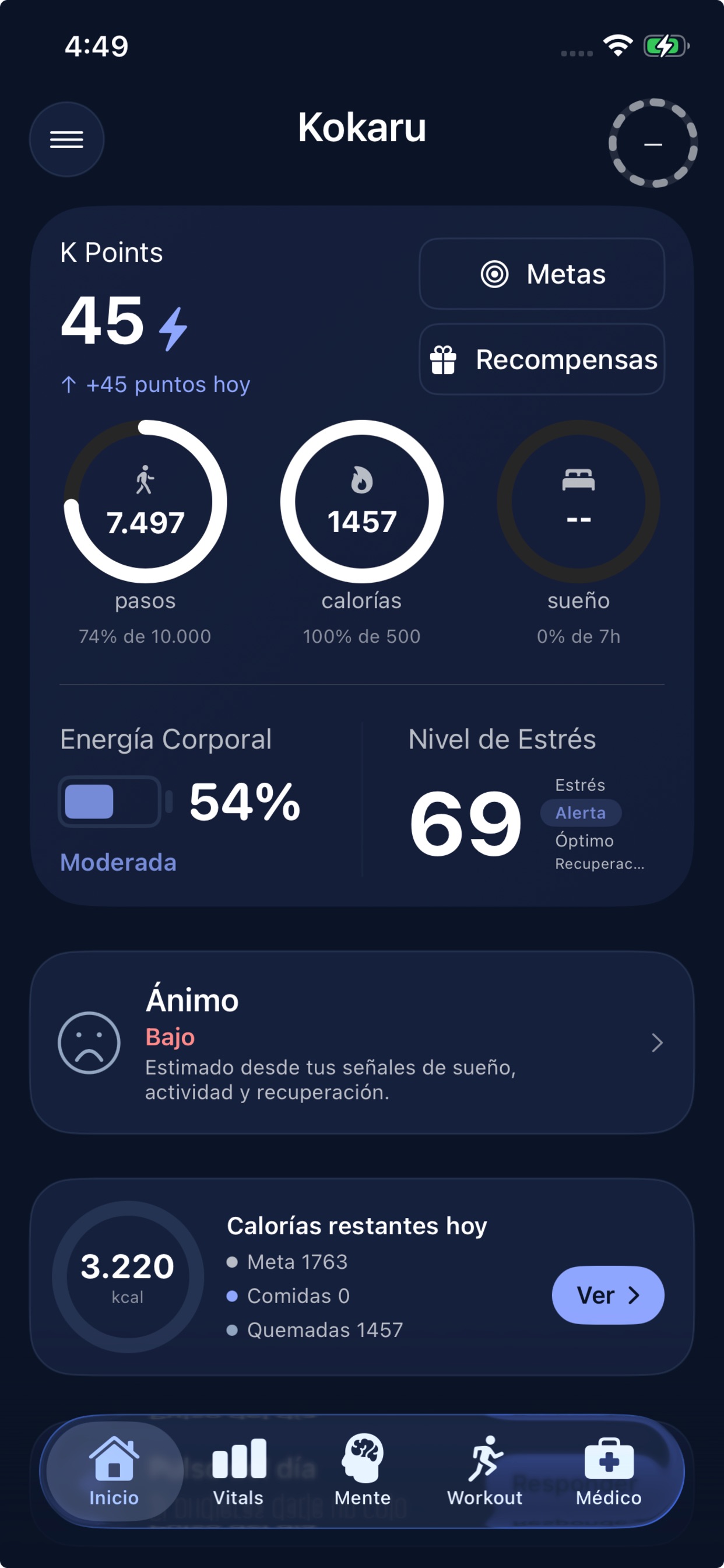Open the pasos steps ring
The image size is (724, 1568).
point(145,502)
